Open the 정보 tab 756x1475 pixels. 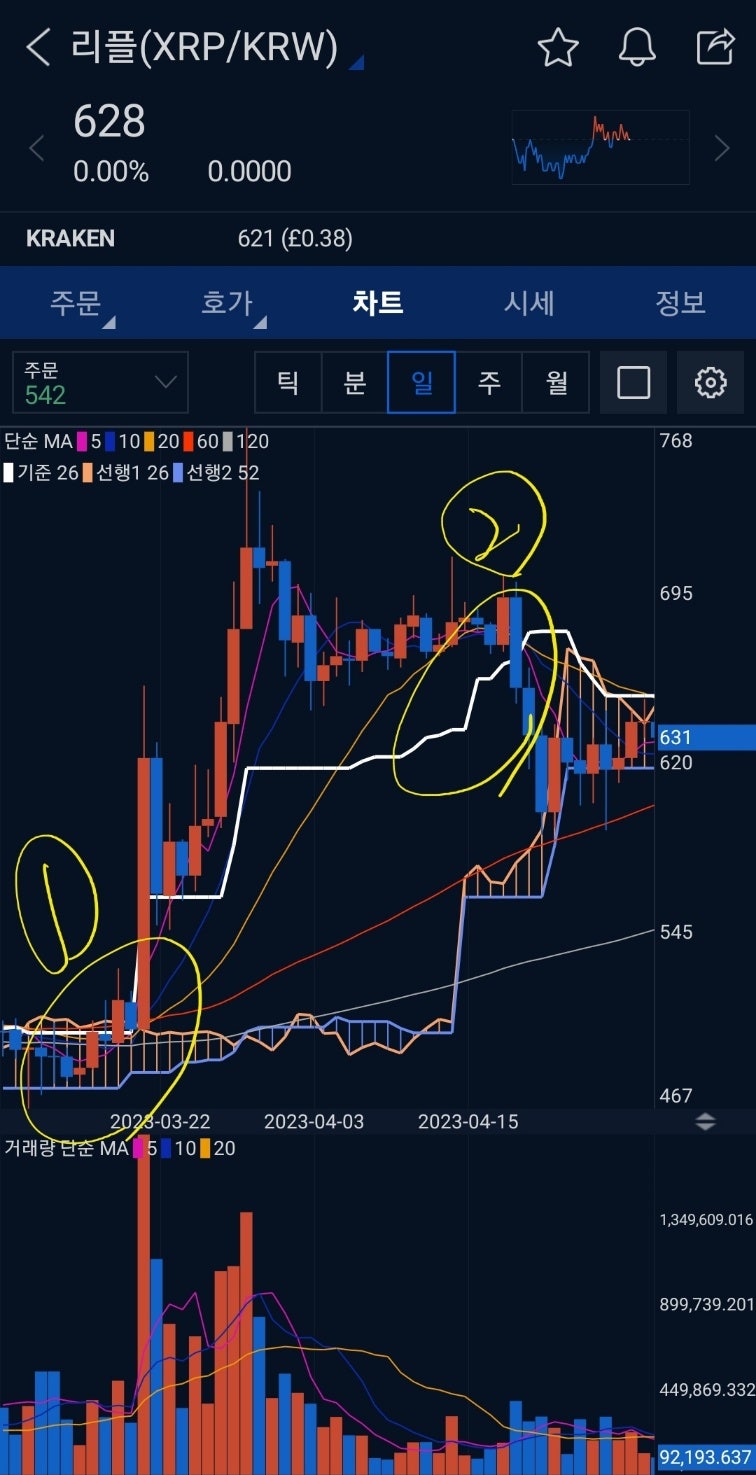click(x=680, y=302)
